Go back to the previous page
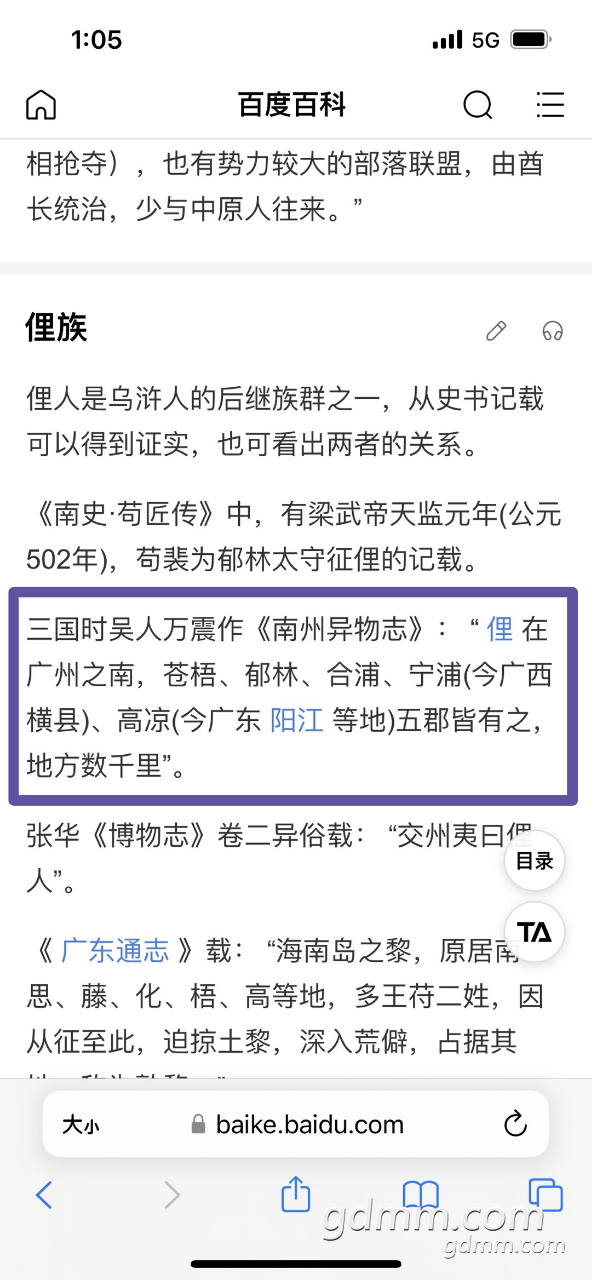 43,1194
